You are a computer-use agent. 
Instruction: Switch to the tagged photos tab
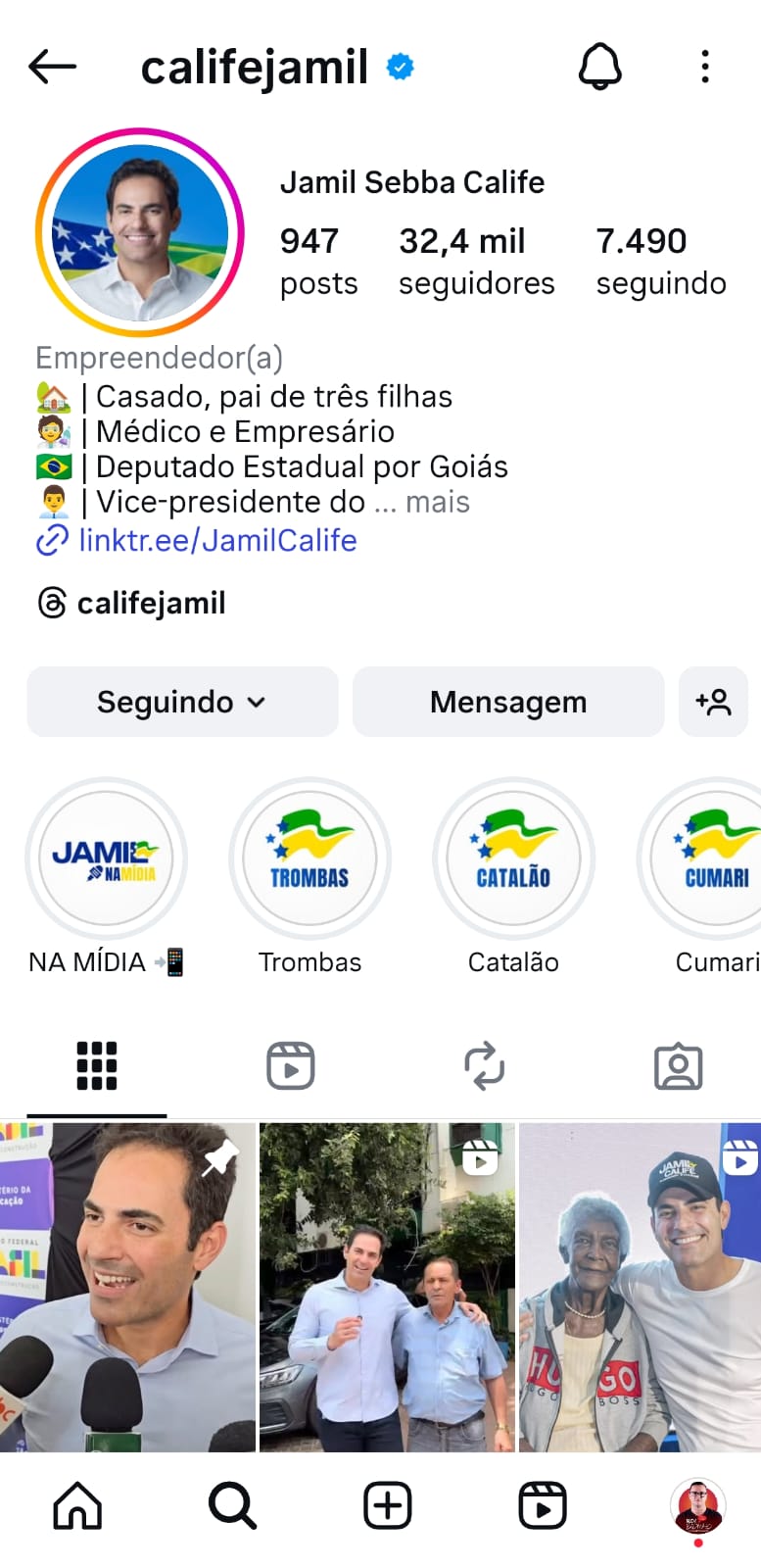(678, 1066)
